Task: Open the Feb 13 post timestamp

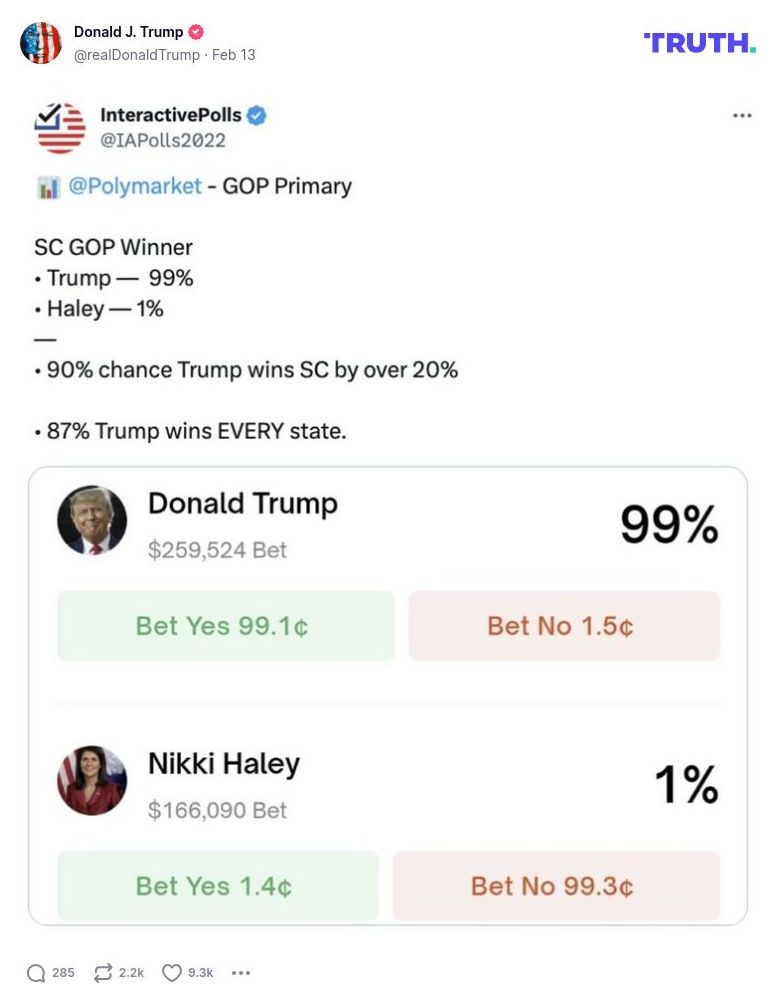Action: 234,55
